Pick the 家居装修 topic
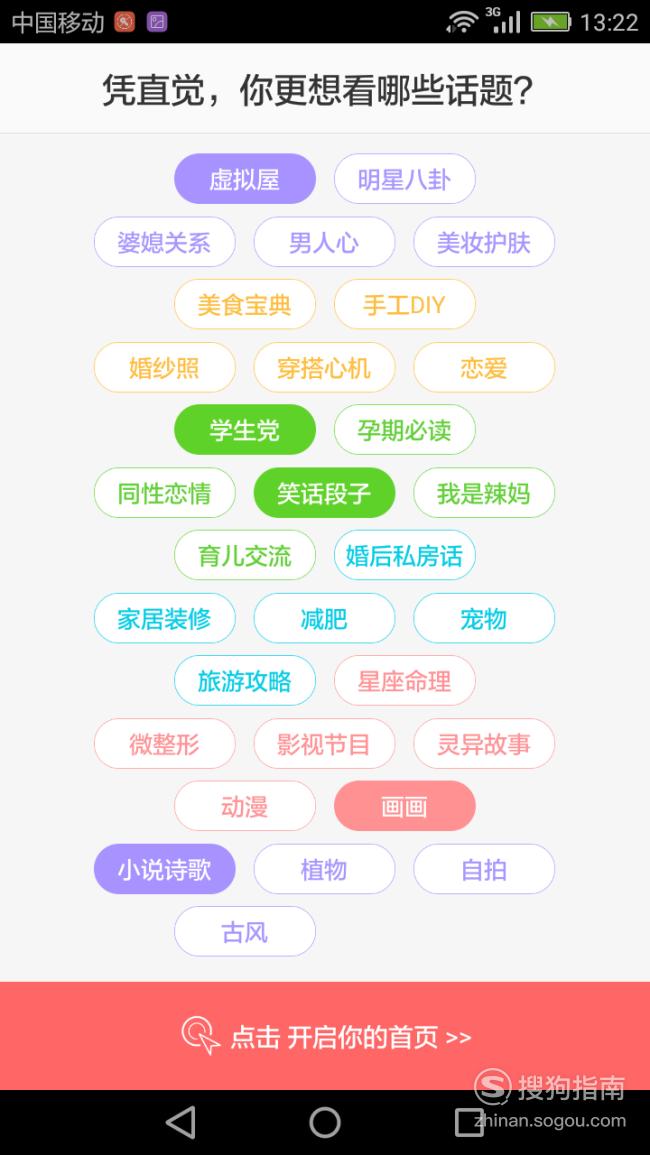Image resolution: width=650 pixels, height=1155 pixels. pos(164,618)
